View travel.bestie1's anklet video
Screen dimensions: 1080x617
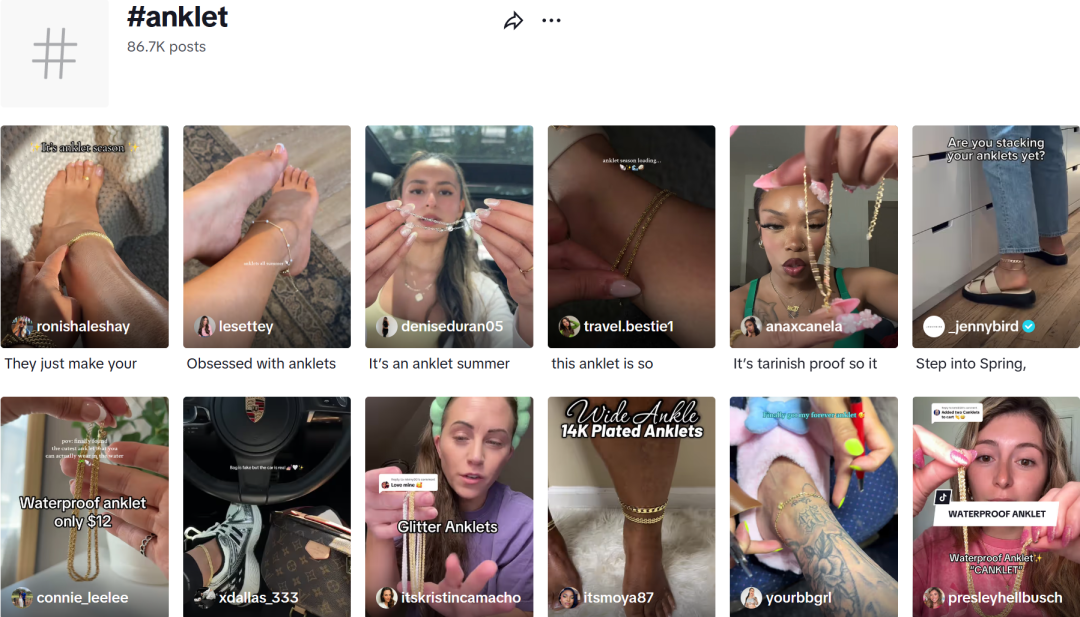point(631,236)
